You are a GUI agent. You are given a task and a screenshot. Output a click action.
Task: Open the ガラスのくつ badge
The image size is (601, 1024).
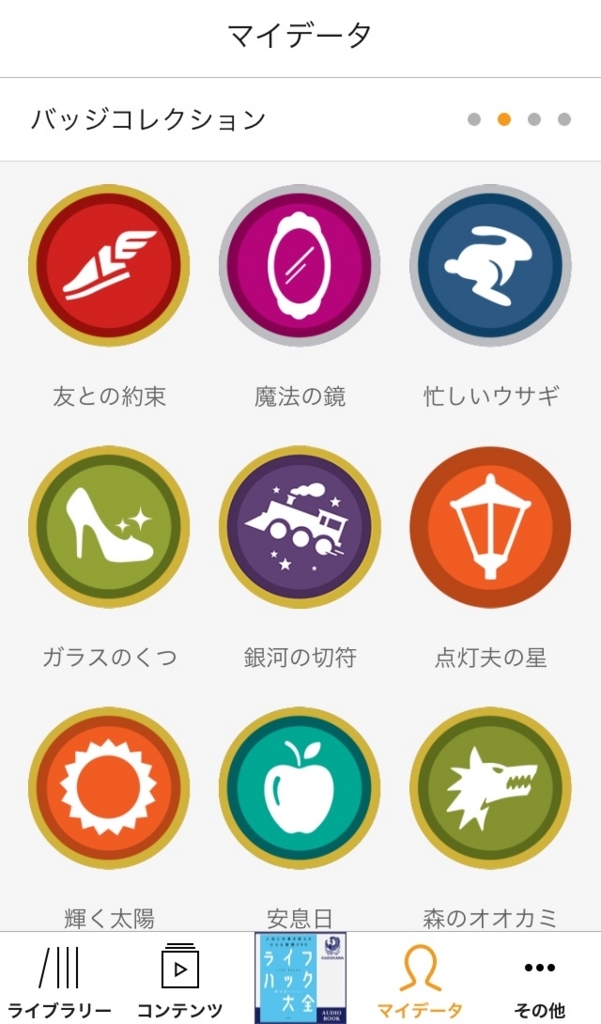(109, 527)
